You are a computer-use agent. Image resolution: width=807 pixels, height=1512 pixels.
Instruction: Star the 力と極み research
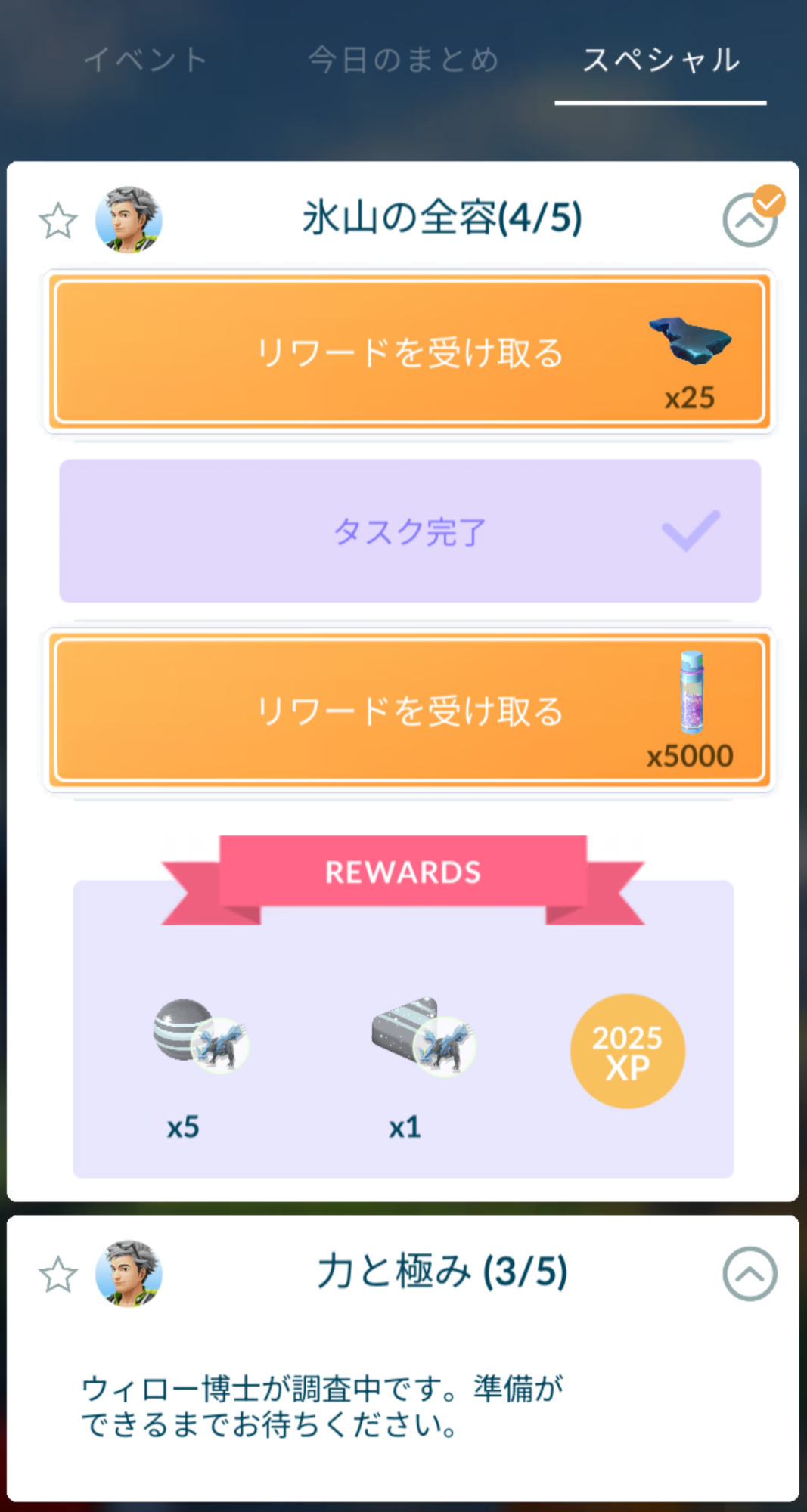click(x=58, y=1275)
